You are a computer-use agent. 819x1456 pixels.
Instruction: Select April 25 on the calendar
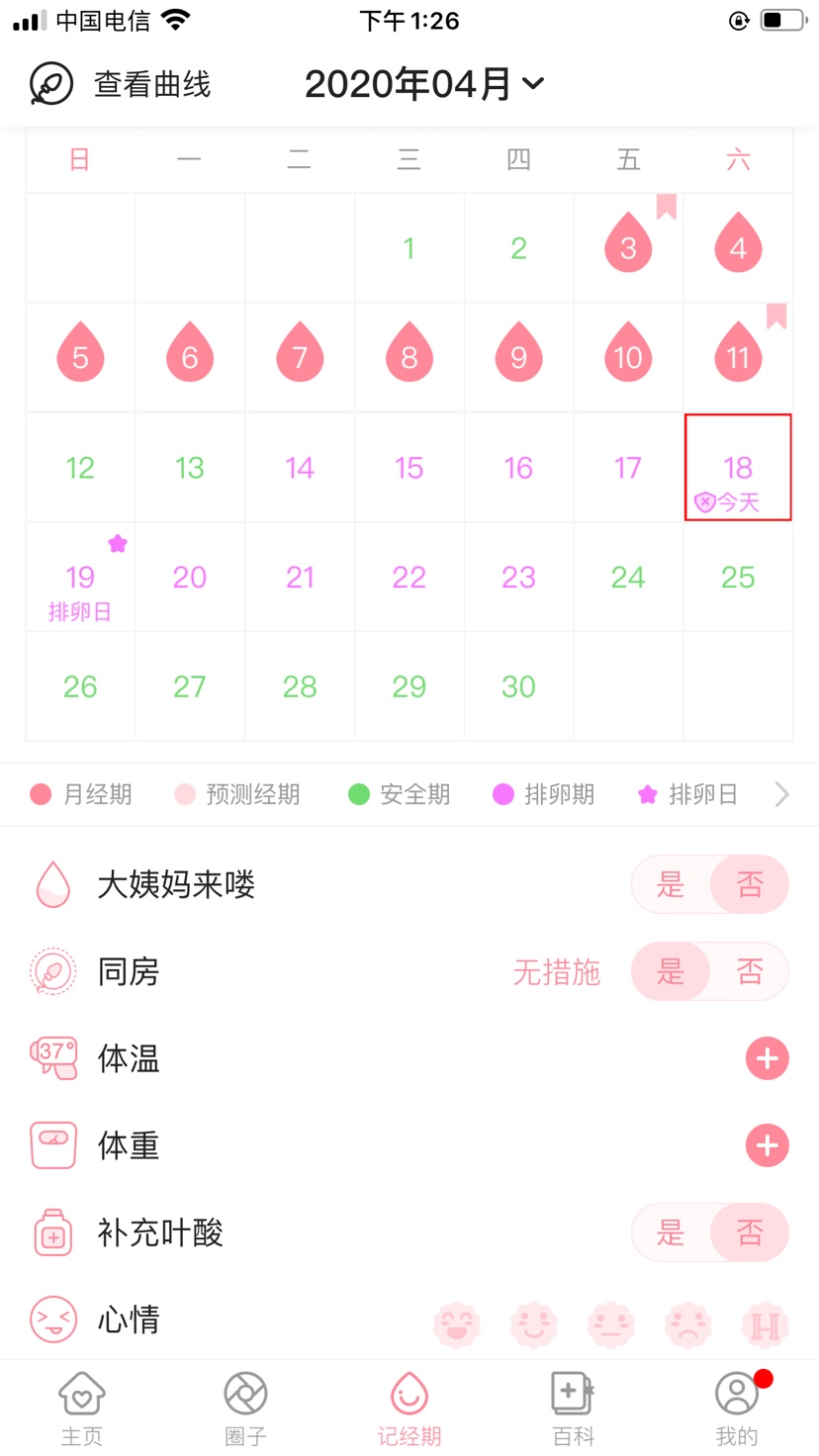(738, 577)
